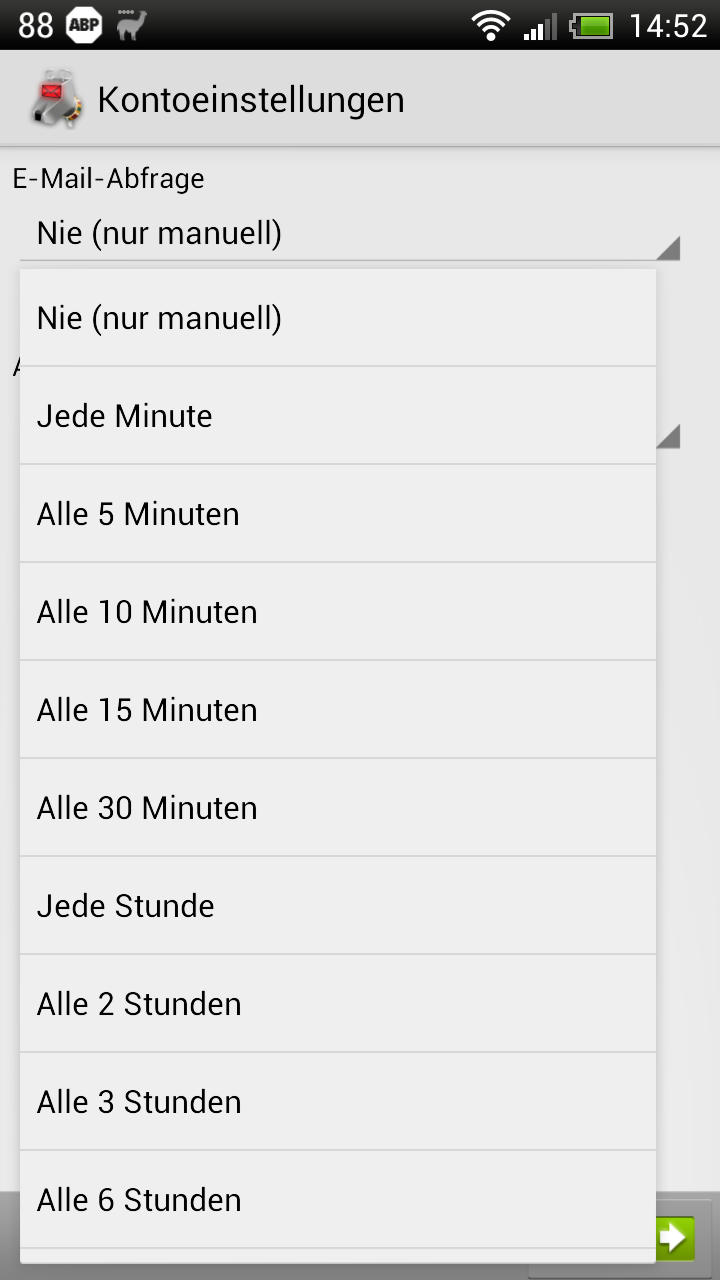Pick Alle 10 Minuten interval
The height and width of the screenshot is (1280, 720).
point(338,612)
